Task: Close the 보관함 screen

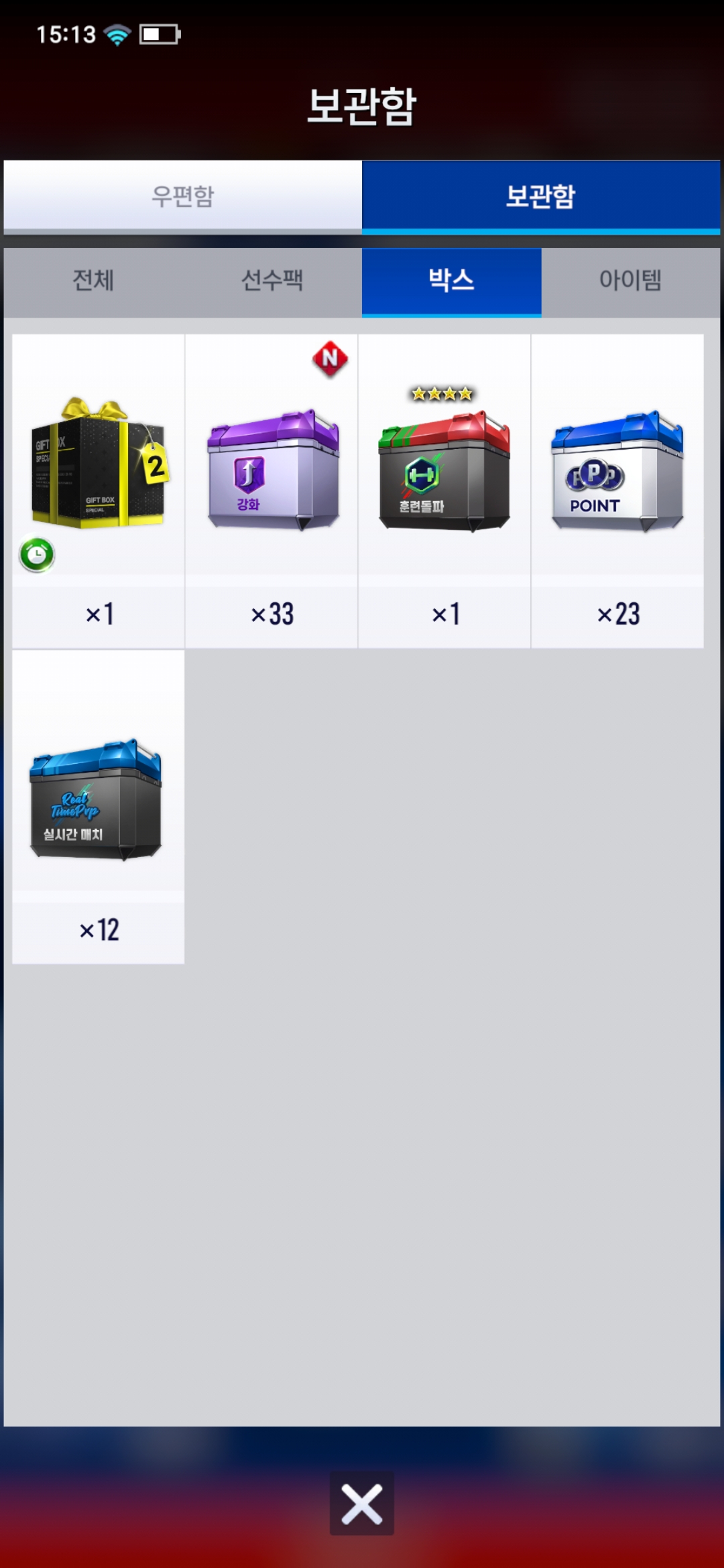Action: pos(362,1504)
